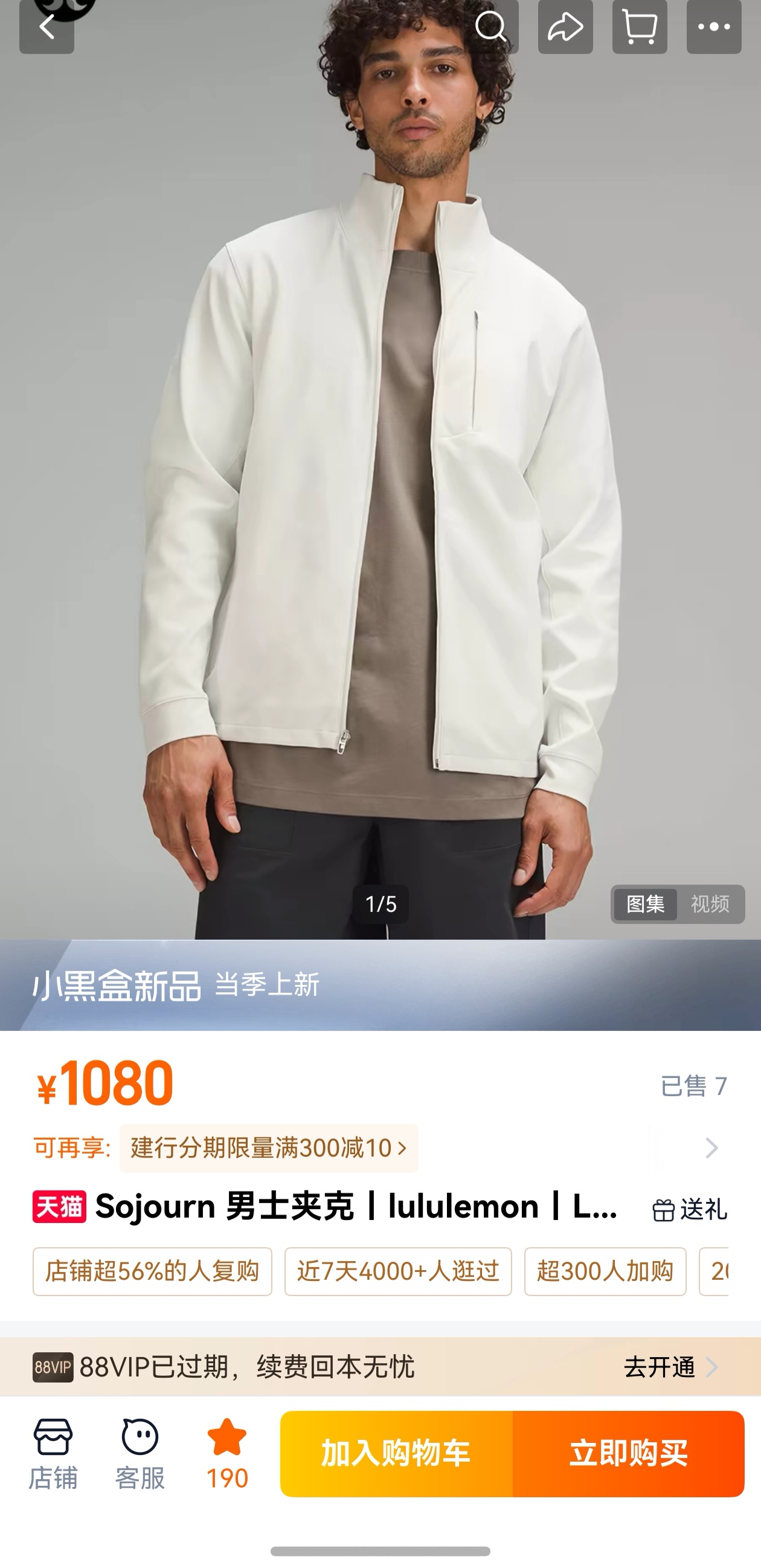Select the 图集 gallery tab
The width and height of the screenshot is (761, 1568).
tap(645, 904)
